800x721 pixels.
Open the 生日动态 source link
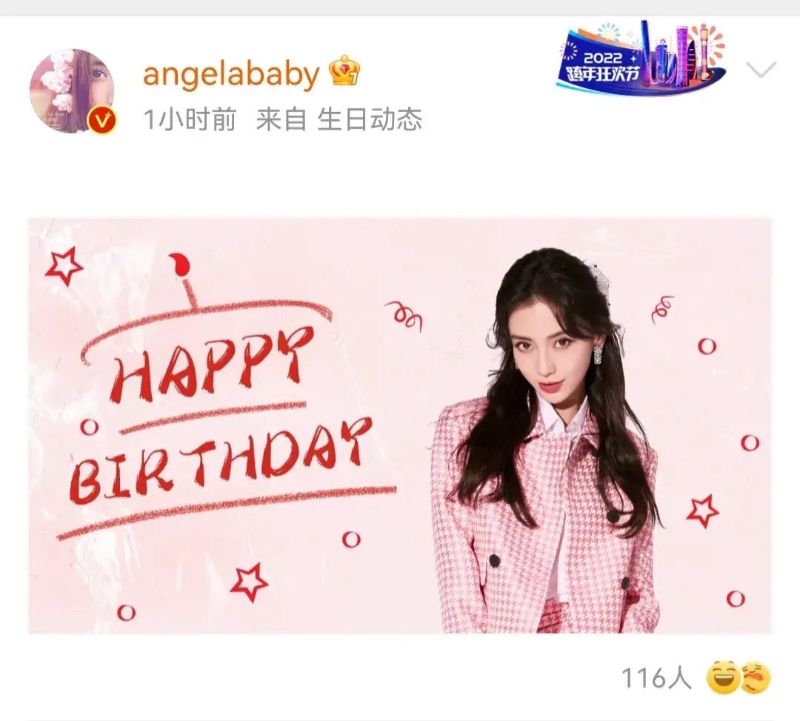(x=370, y=120)
